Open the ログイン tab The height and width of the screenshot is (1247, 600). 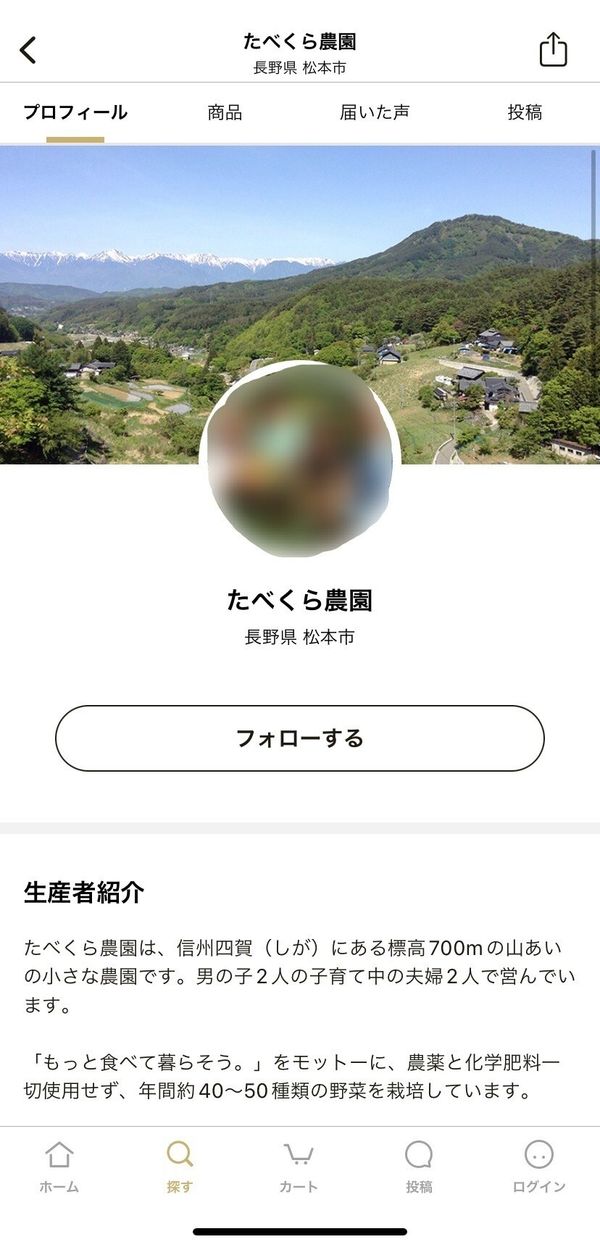(539, 1167)
